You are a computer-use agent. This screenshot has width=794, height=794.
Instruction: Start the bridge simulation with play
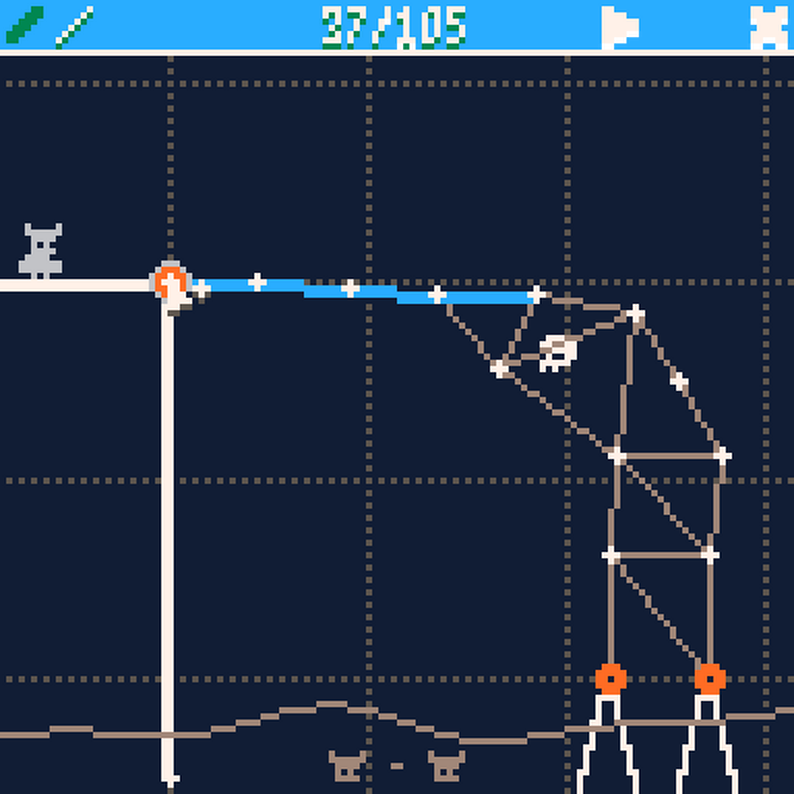tap(618, 25)
